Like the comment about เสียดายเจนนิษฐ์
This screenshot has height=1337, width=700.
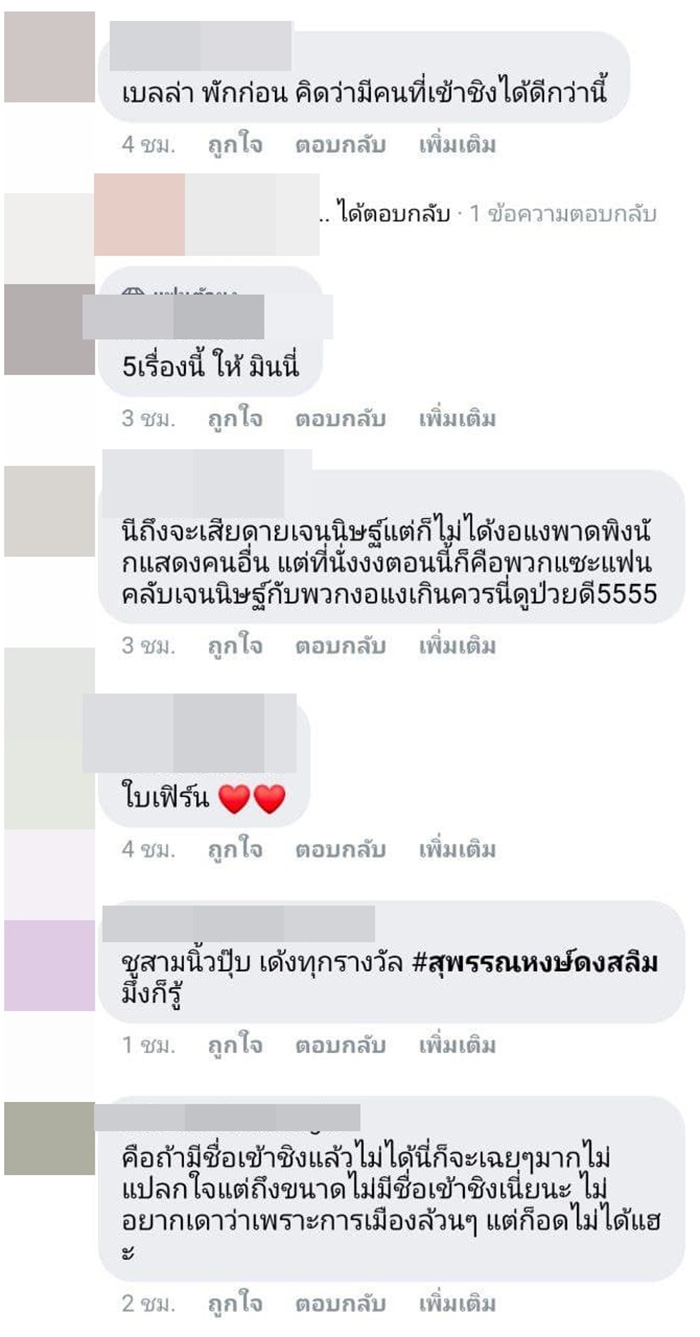(x=235, y=646)
